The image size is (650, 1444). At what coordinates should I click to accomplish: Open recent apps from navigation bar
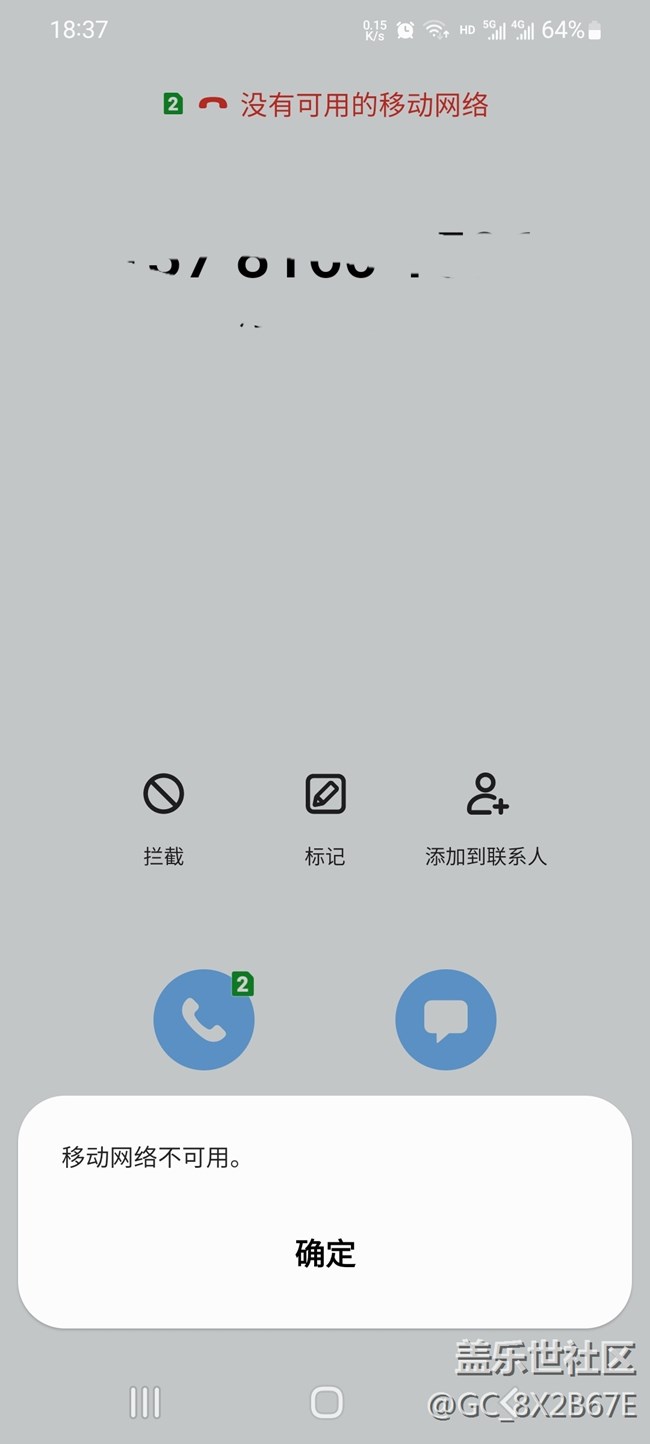pos(145,1402)
